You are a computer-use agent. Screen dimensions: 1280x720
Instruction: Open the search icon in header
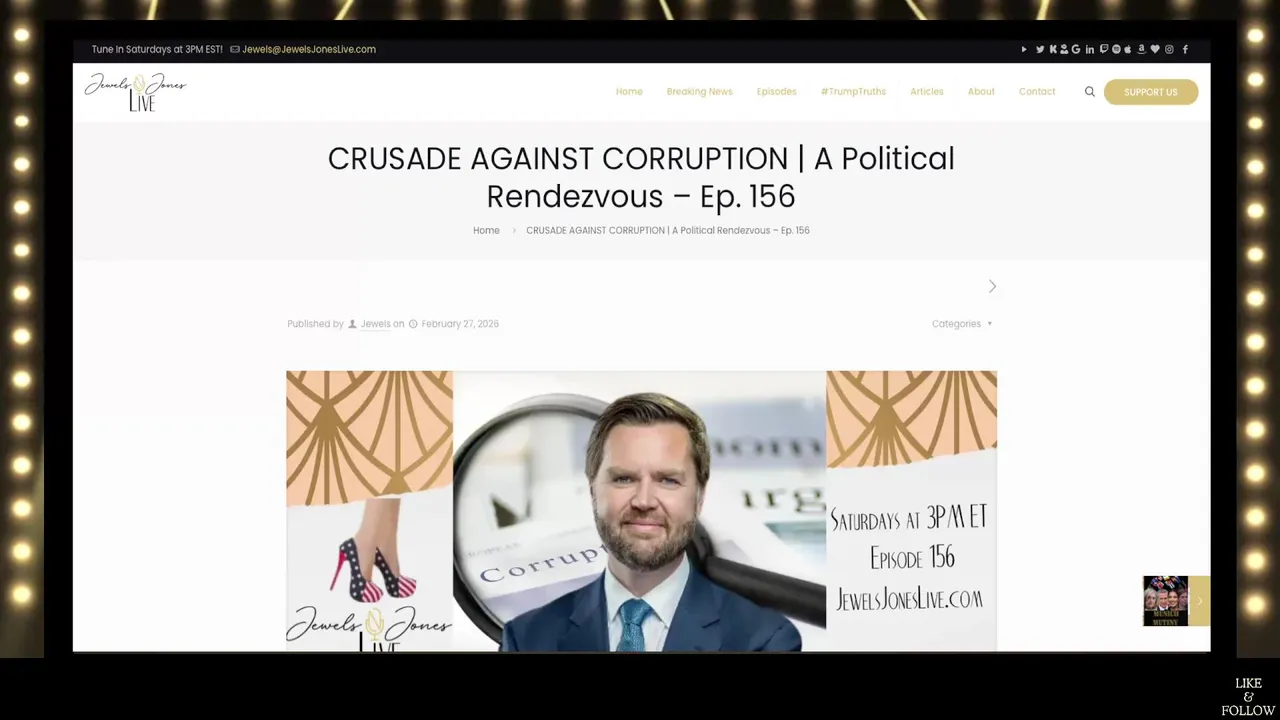(x=1089, y=92)
